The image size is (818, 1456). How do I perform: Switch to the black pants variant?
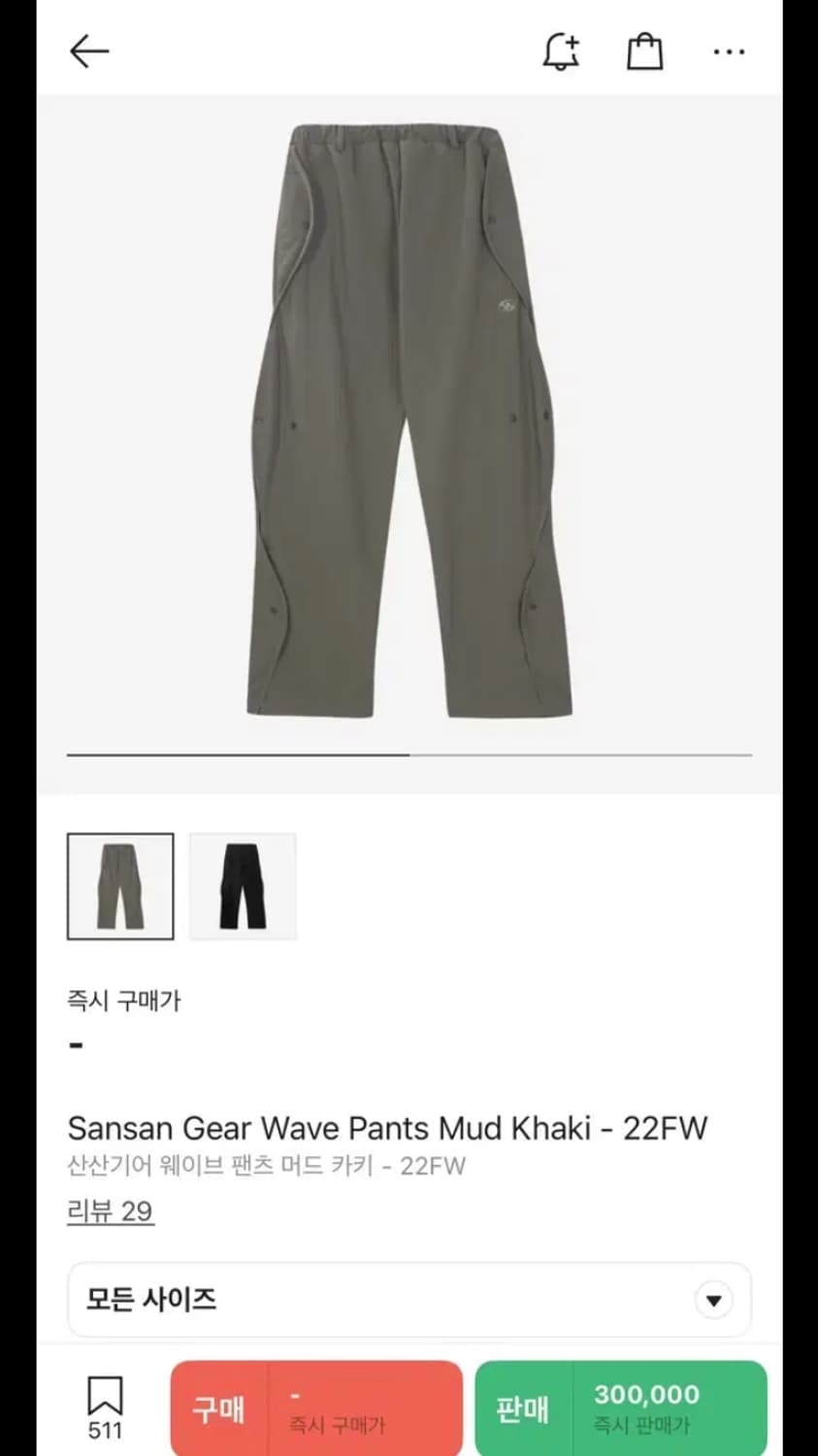coord(242,885)
